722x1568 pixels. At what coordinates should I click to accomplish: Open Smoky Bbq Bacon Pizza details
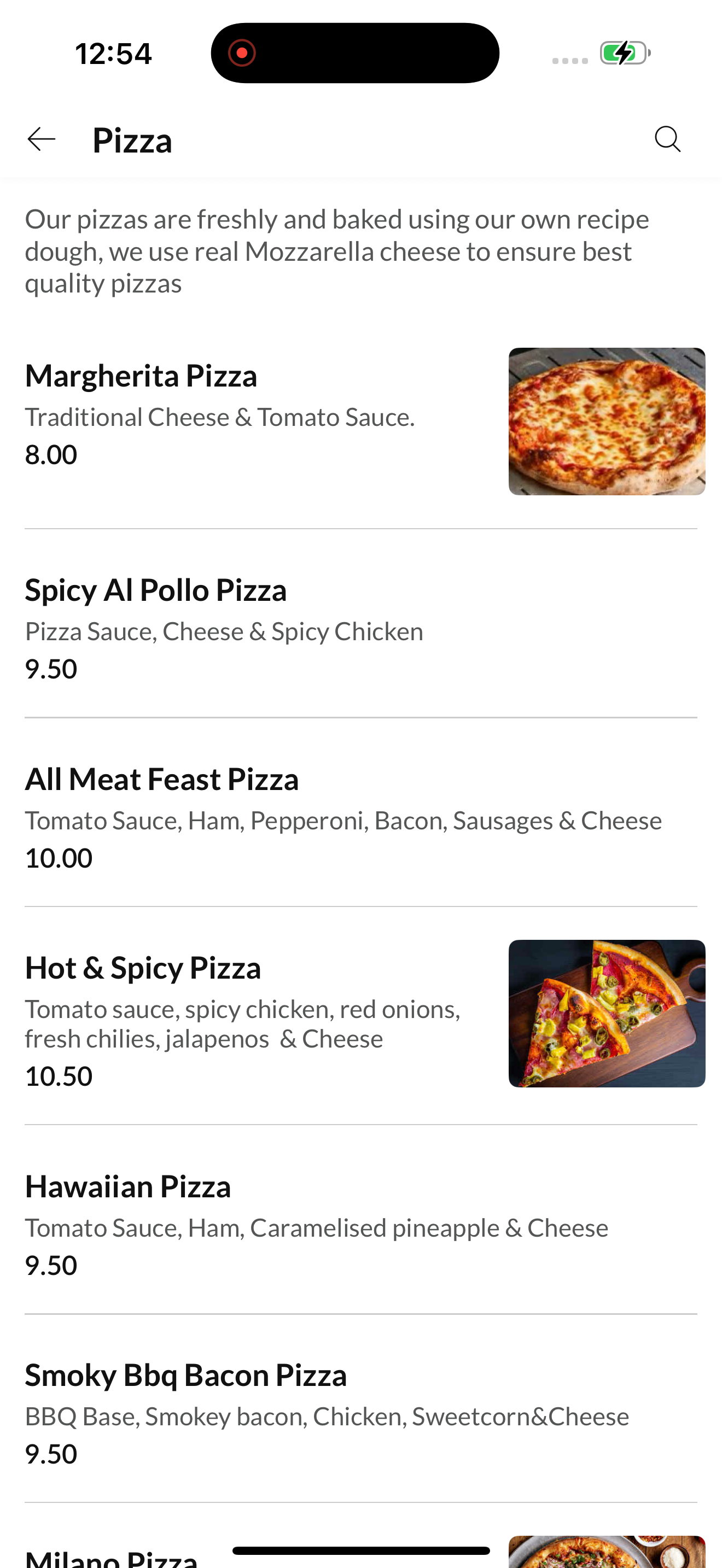click(361, 1408)
